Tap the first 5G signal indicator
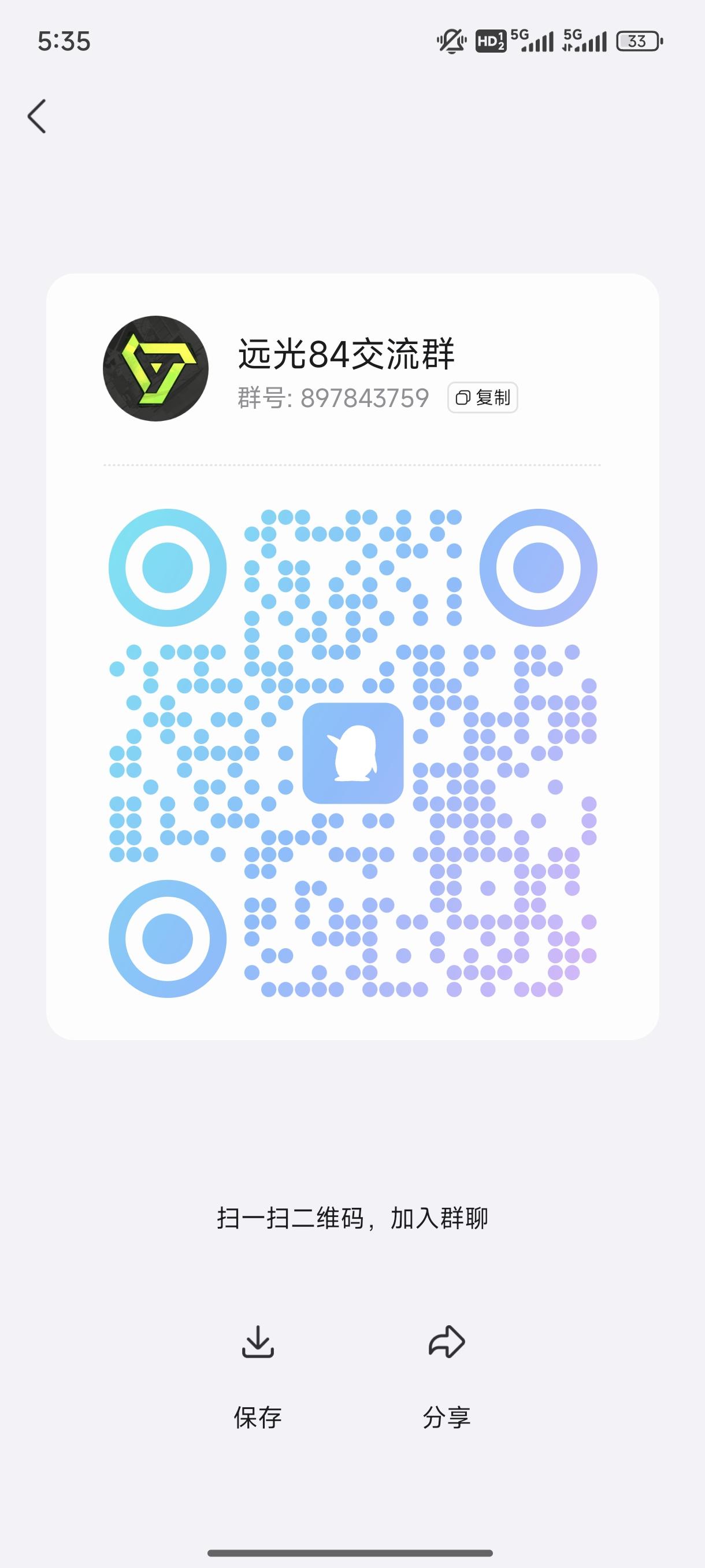705x1568 pixels. pos(531,40)
